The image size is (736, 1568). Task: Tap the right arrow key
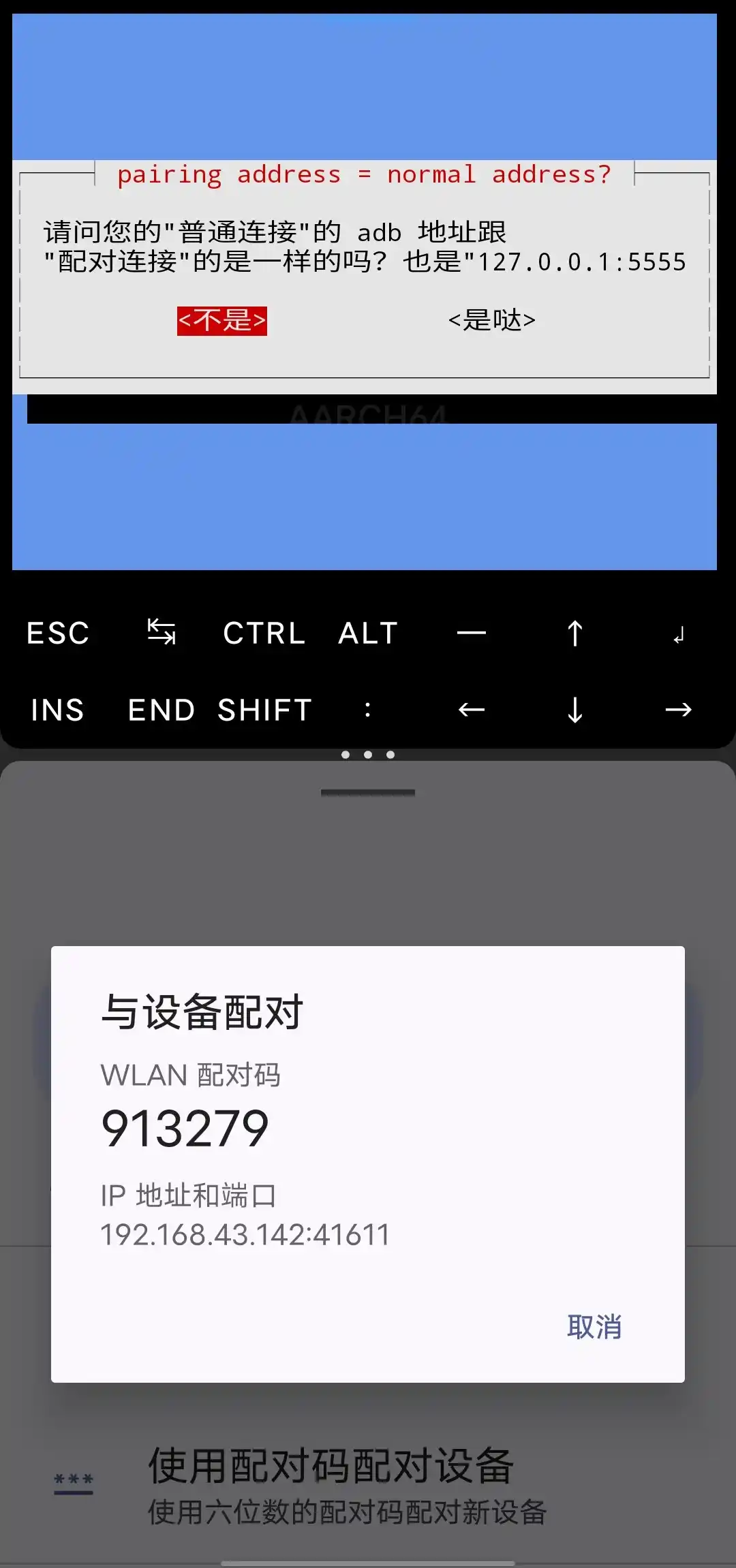(678, 710)
